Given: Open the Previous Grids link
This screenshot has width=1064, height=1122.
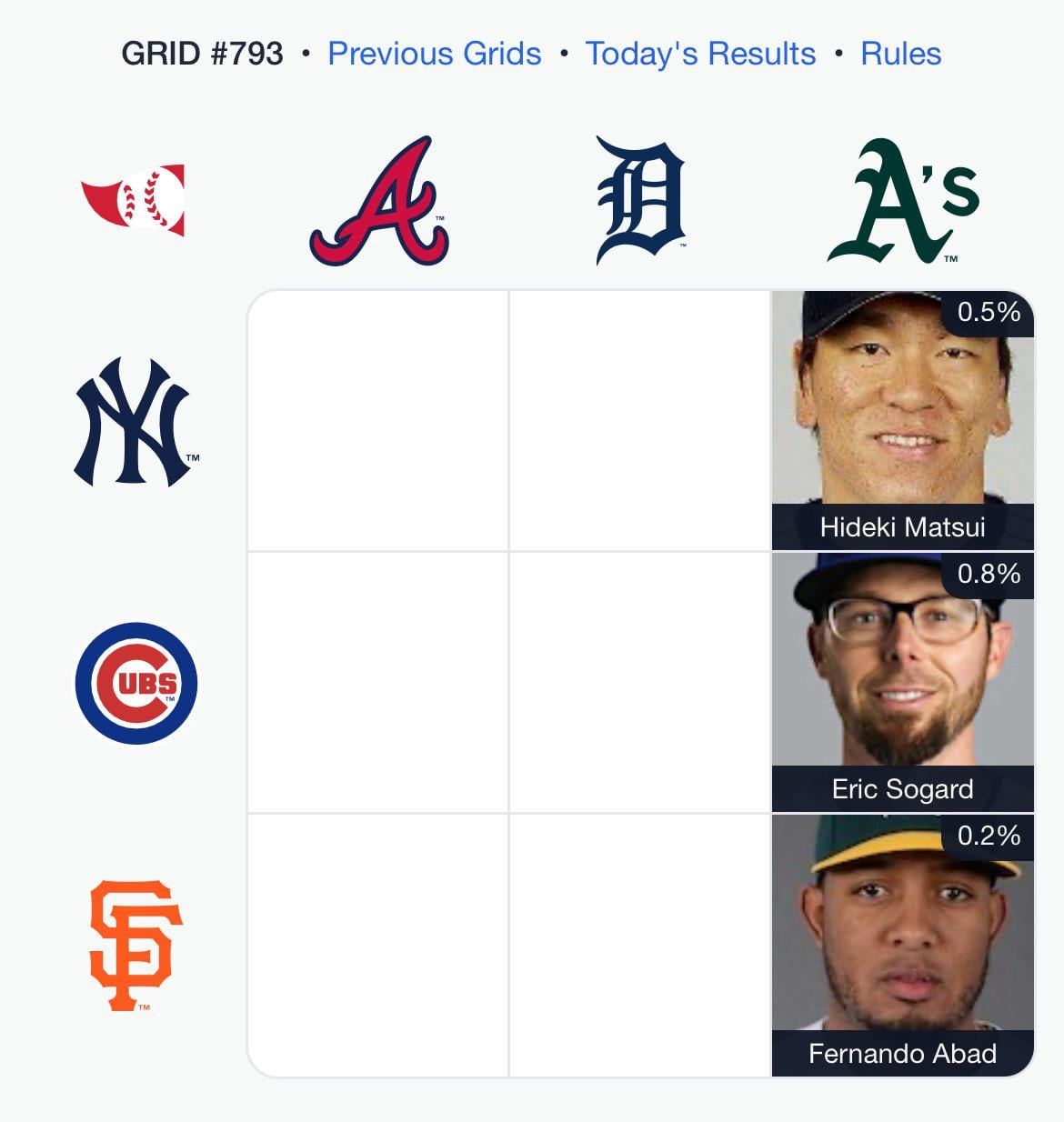Looking at the screenshot, I should pyautogui.click(x=434, y=54).
